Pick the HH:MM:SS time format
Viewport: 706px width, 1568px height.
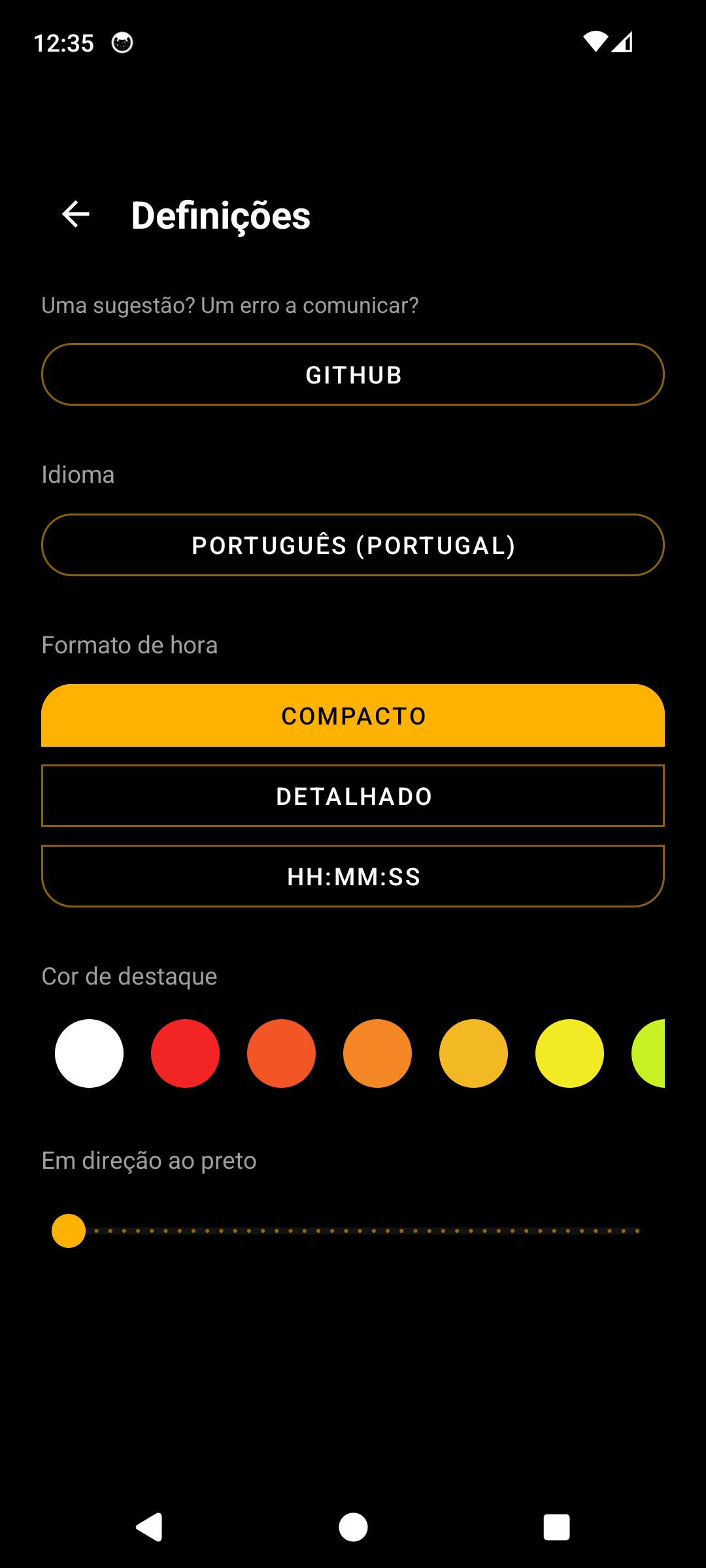point(353,876)
